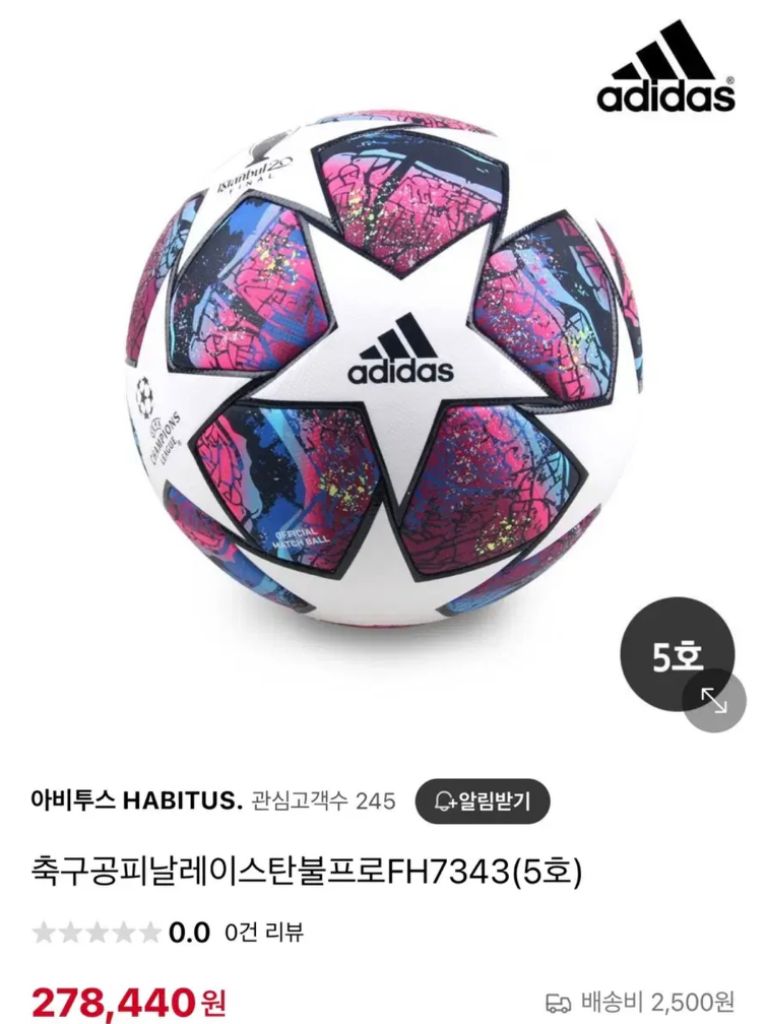
Task: Expand the product image to full screen
Action: (x=714, y=700)
